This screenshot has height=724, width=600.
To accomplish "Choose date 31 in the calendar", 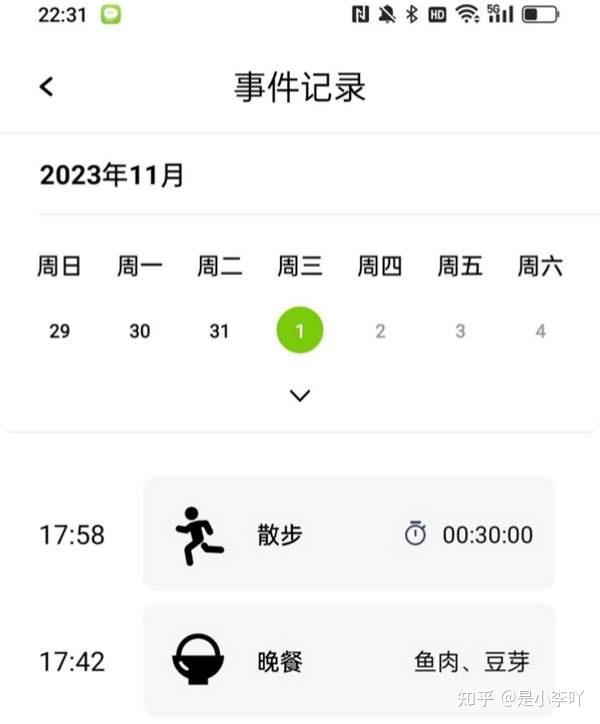I will [219, 331].
